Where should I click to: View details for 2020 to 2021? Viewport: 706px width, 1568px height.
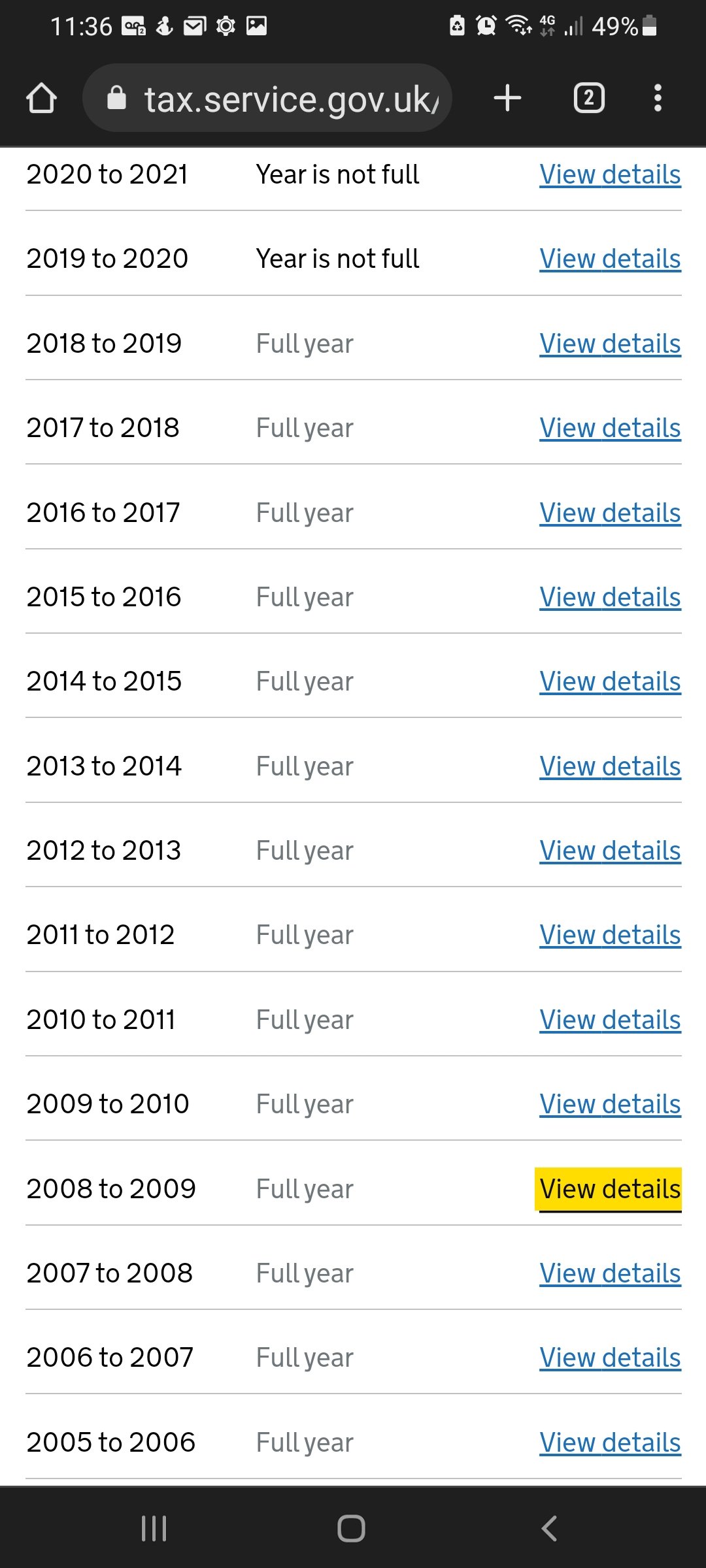coord(610,174)
